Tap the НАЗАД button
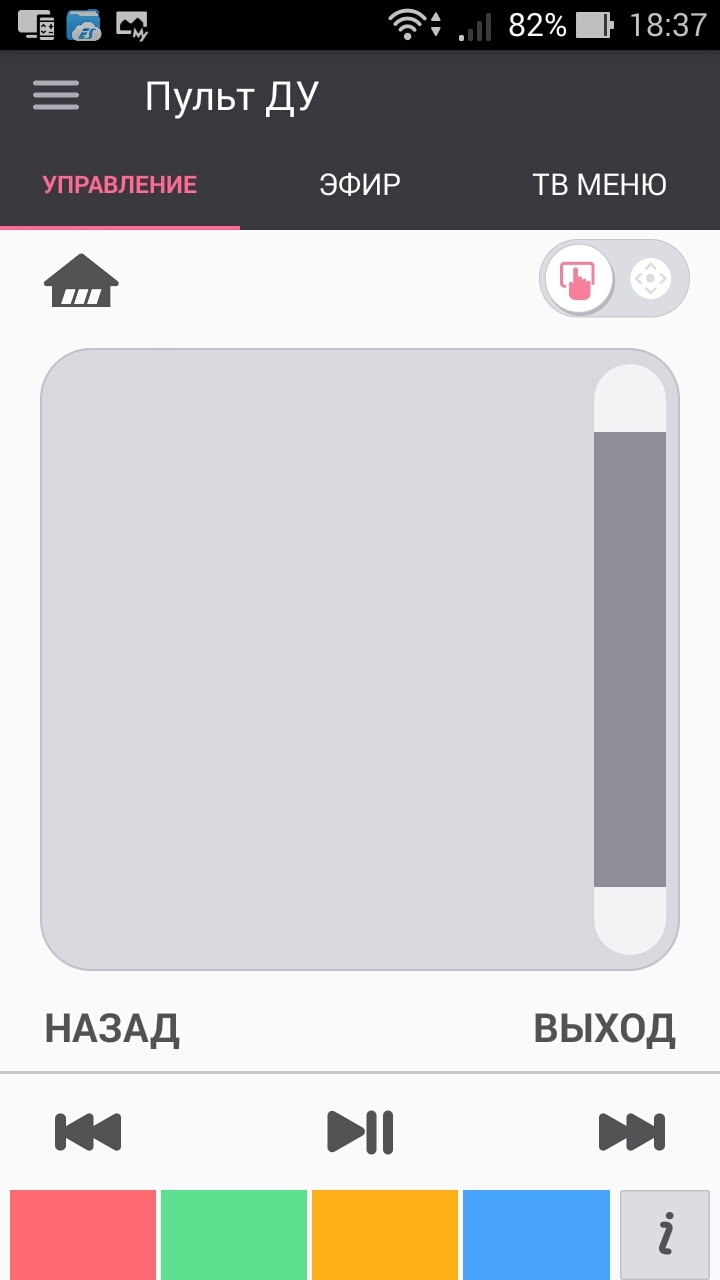This screenshot has width=720, height=1280. (112, 1028)
